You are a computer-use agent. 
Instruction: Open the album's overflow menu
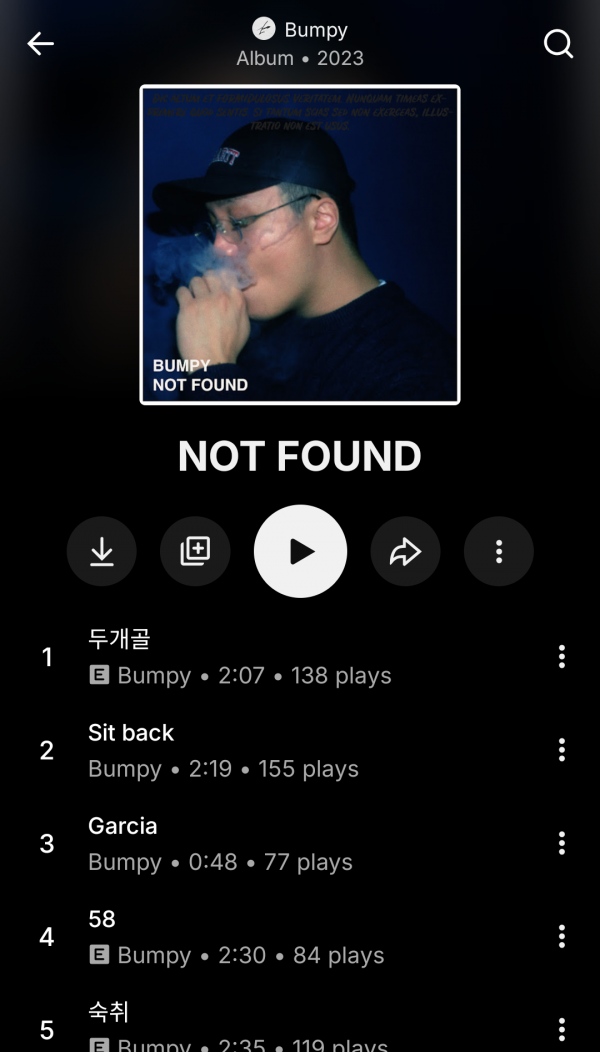pos(498,551)
